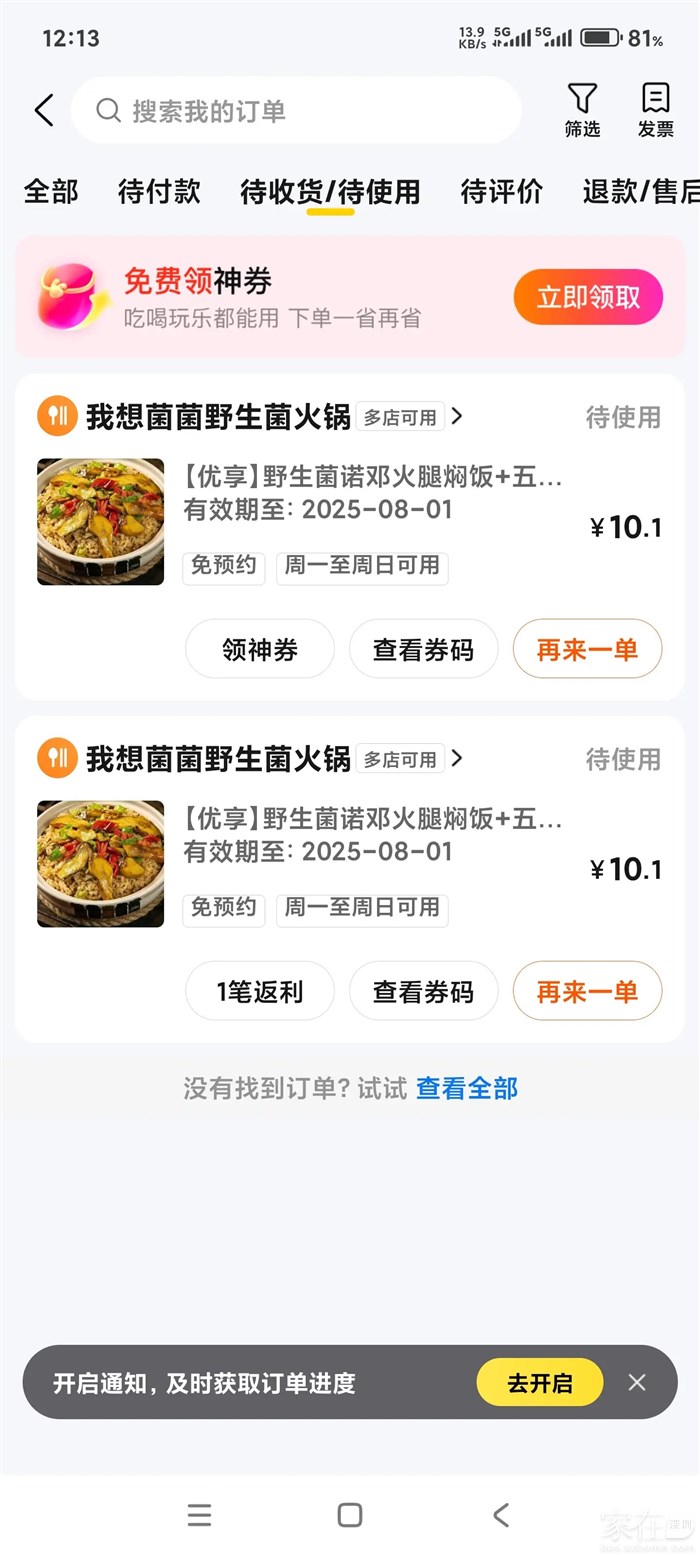Viewport: 700px width, 1555px height.
Task: Open the 筛选 filter options
Action: (582, 110)
